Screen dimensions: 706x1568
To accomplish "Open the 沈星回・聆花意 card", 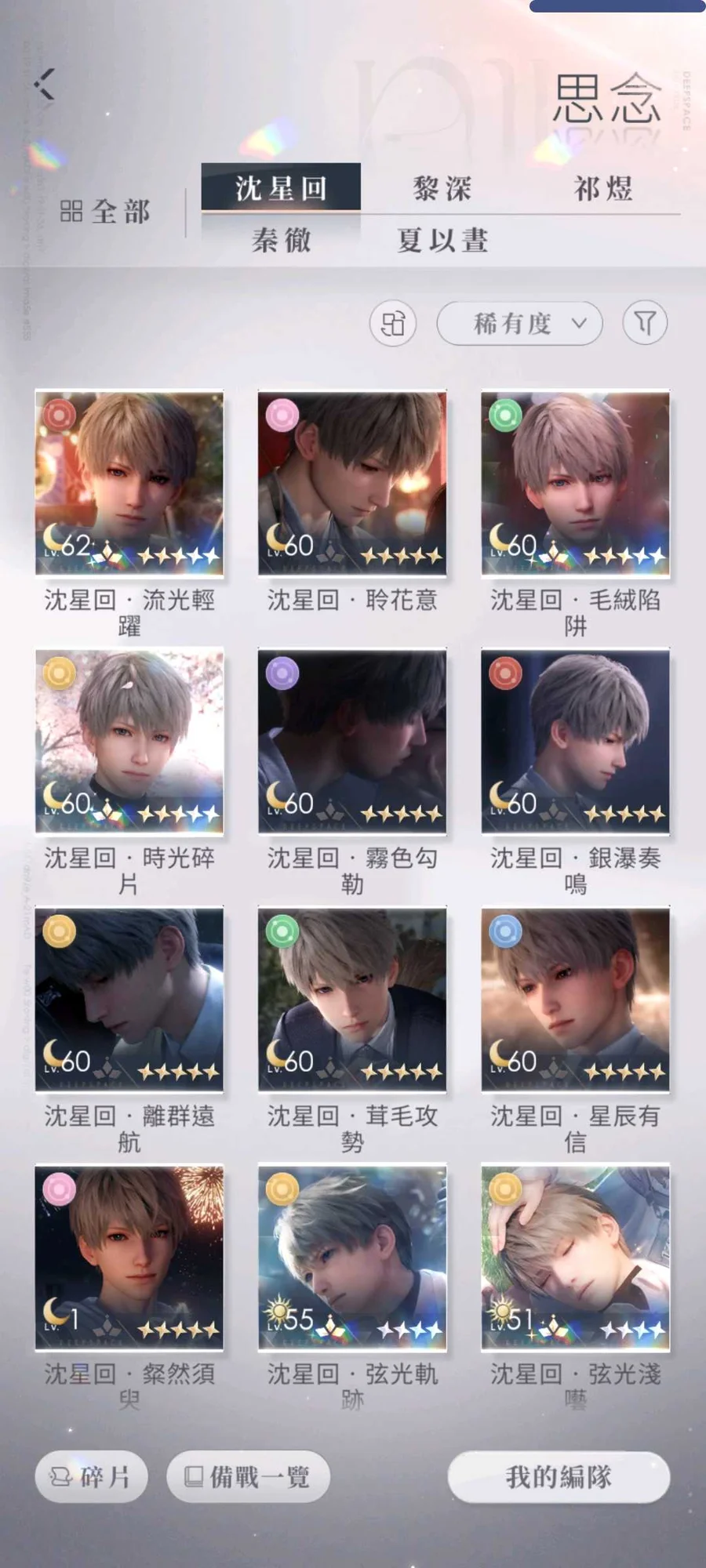I will coord(352,484).
